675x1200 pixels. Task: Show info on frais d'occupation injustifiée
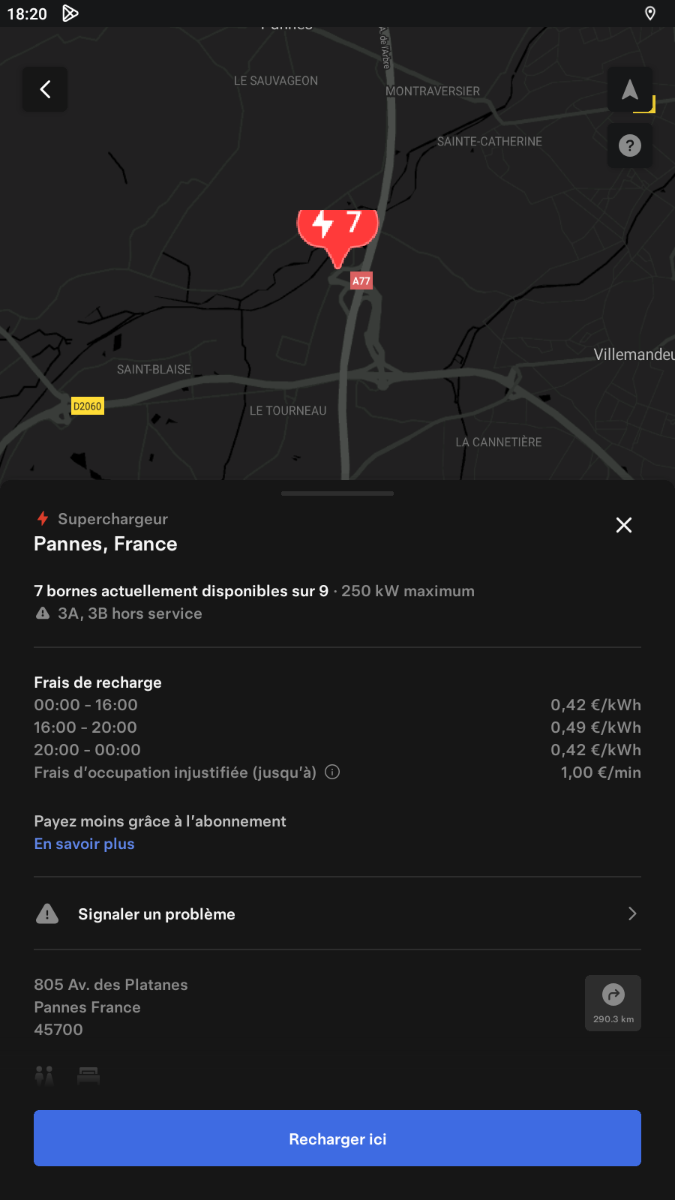coord(333,772)
